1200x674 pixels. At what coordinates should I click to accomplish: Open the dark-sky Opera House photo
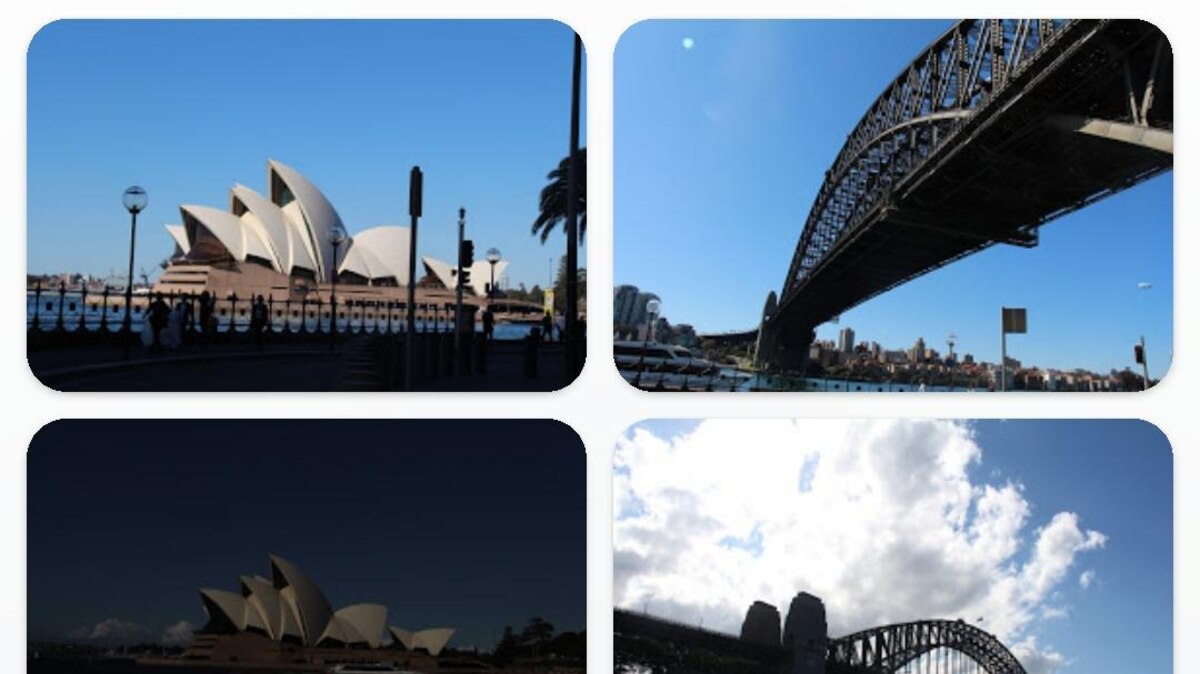coord(306,545)
